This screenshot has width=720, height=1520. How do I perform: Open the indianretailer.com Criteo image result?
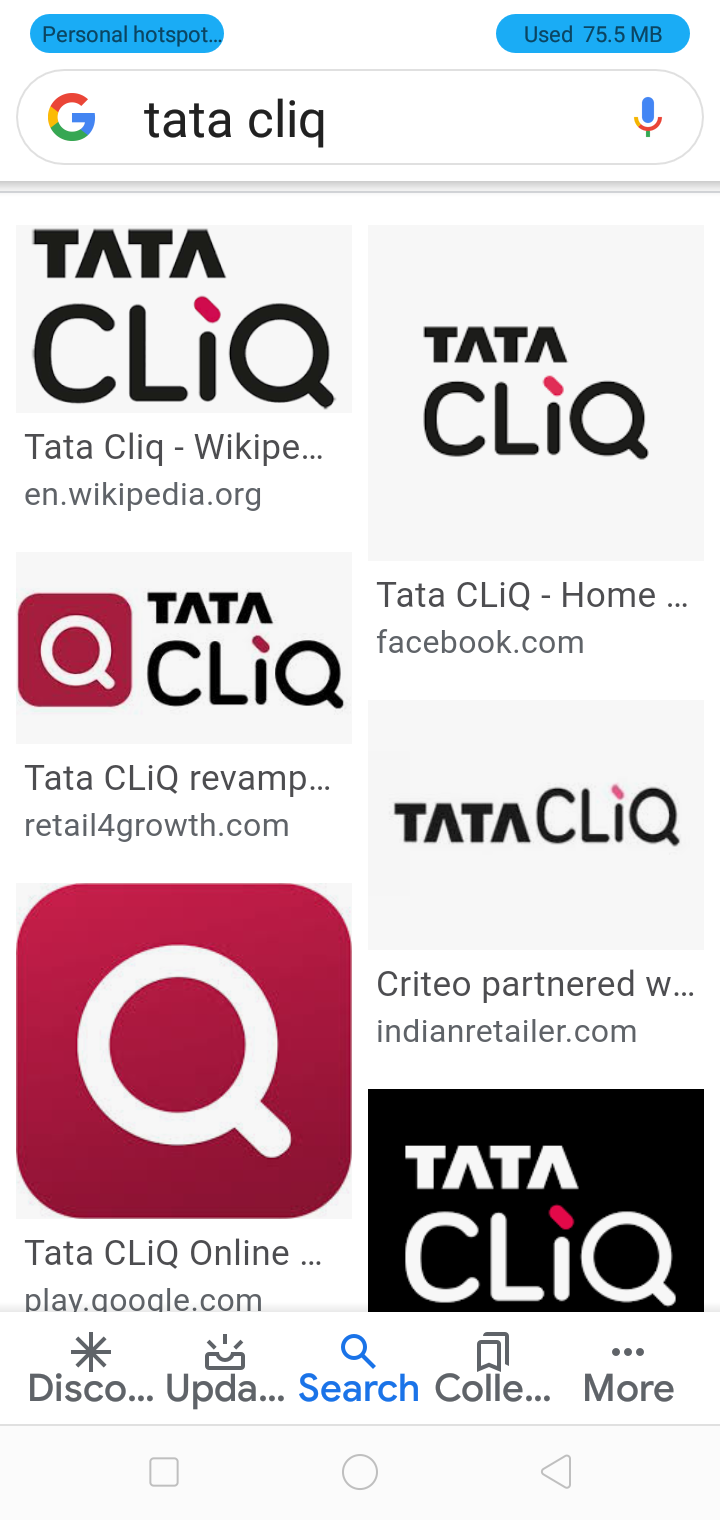(536, 825)
